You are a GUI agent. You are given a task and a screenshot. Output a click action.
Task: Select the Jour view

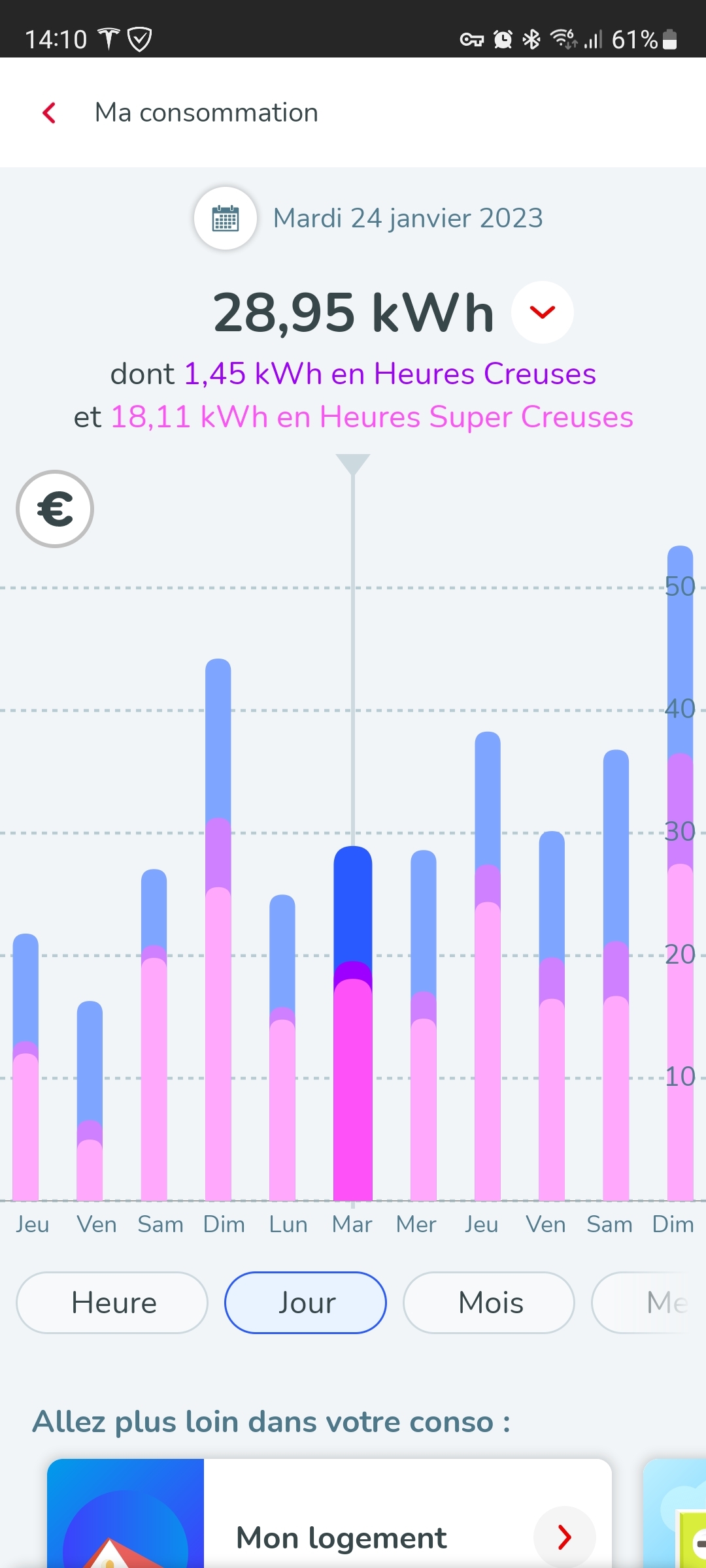pos(305,1303)
